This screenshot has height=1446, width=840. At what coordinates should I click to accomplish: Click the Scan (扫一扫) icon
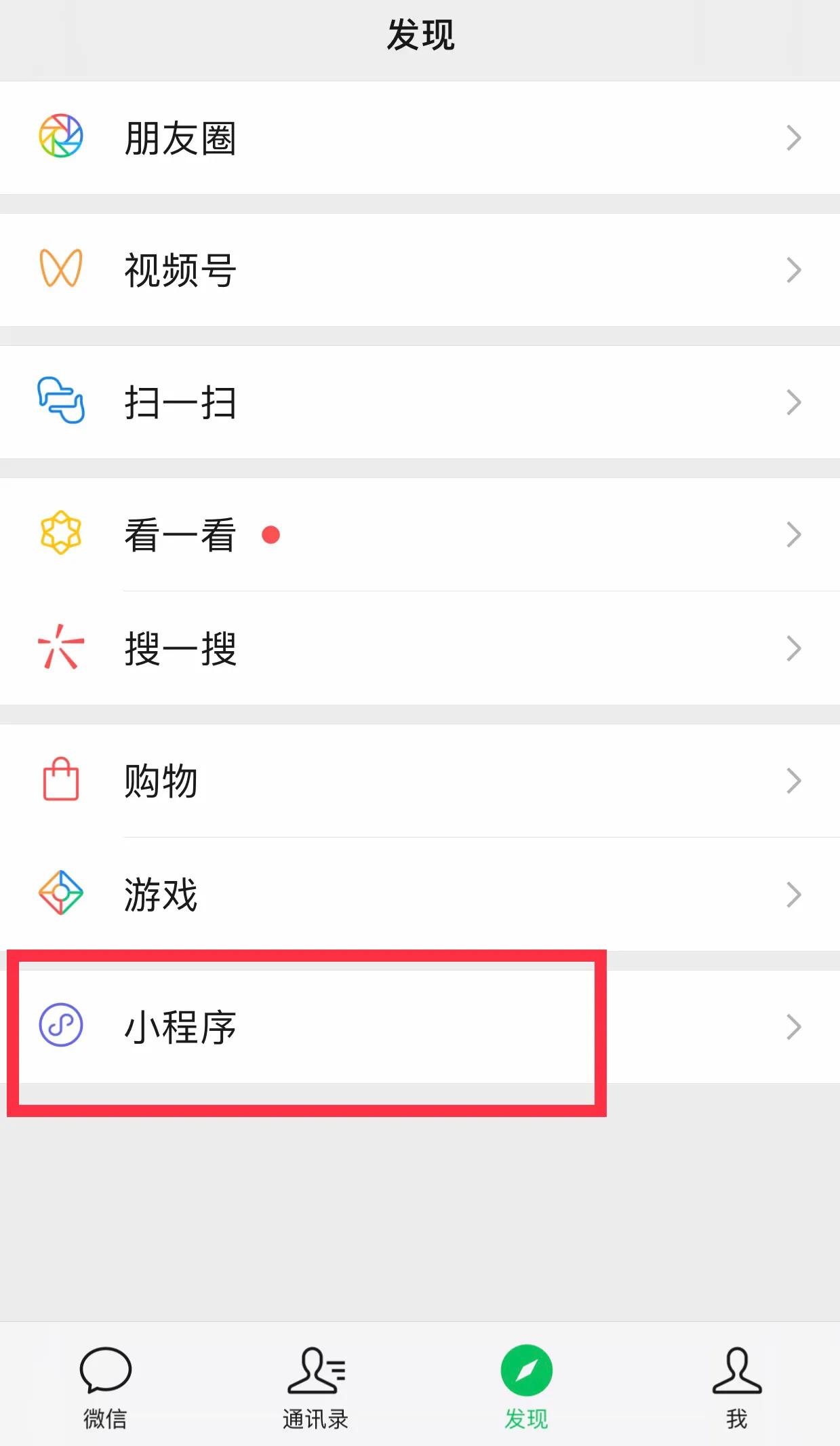pyautogui.click(x=61, y=402)
